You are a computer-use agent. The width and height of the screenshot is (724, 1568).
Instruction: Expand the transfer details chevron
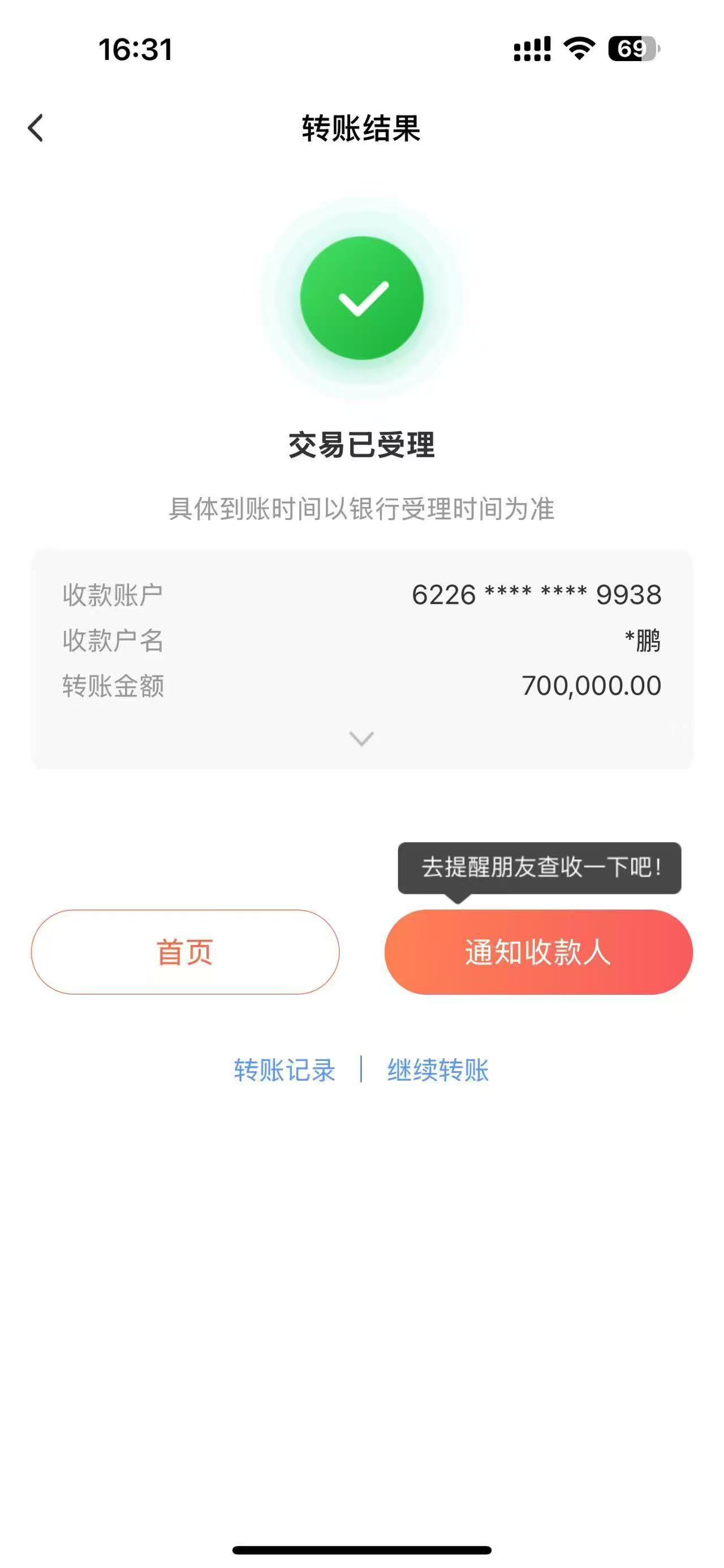tap(361, 738)
